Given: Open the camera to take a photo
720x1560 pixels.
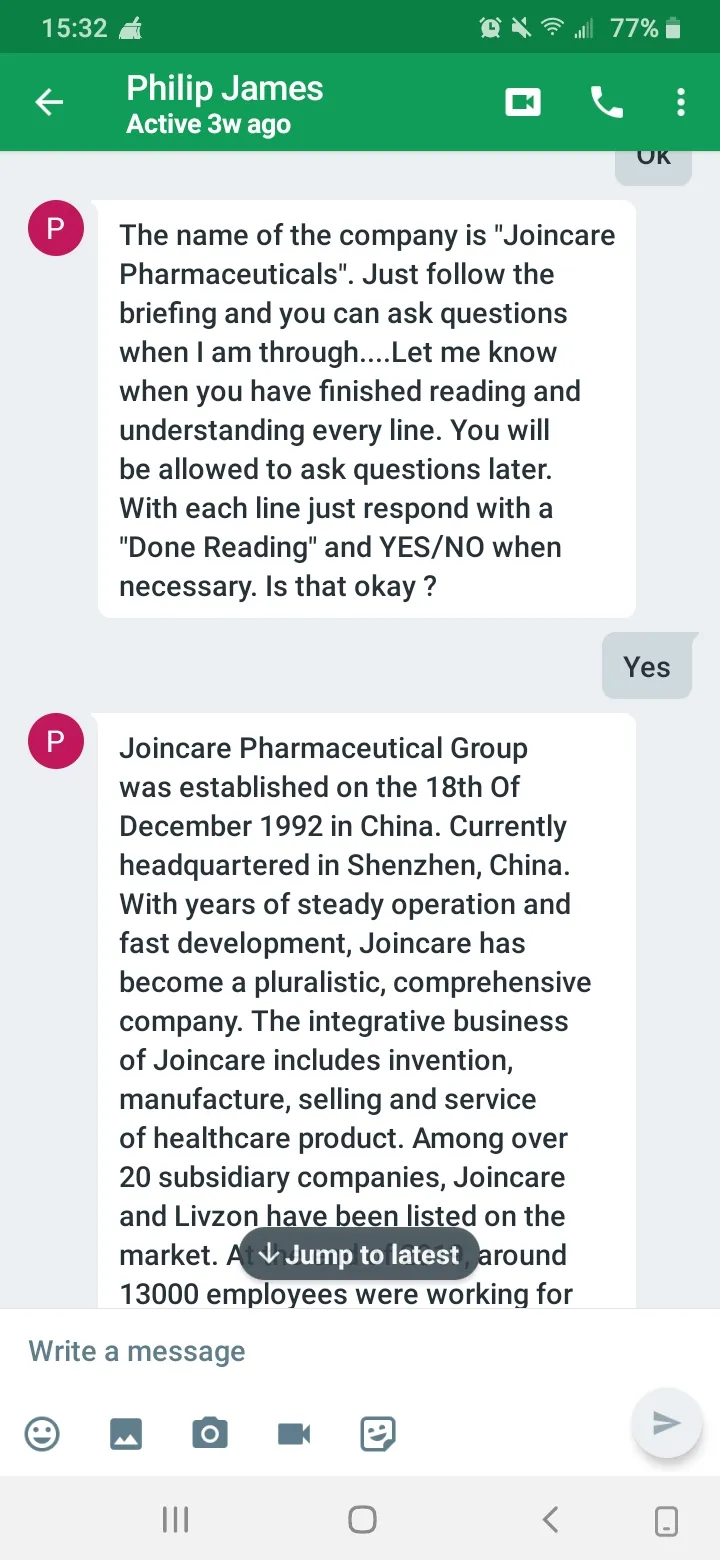Looking at the screenshot, I should click(210, 1434).
